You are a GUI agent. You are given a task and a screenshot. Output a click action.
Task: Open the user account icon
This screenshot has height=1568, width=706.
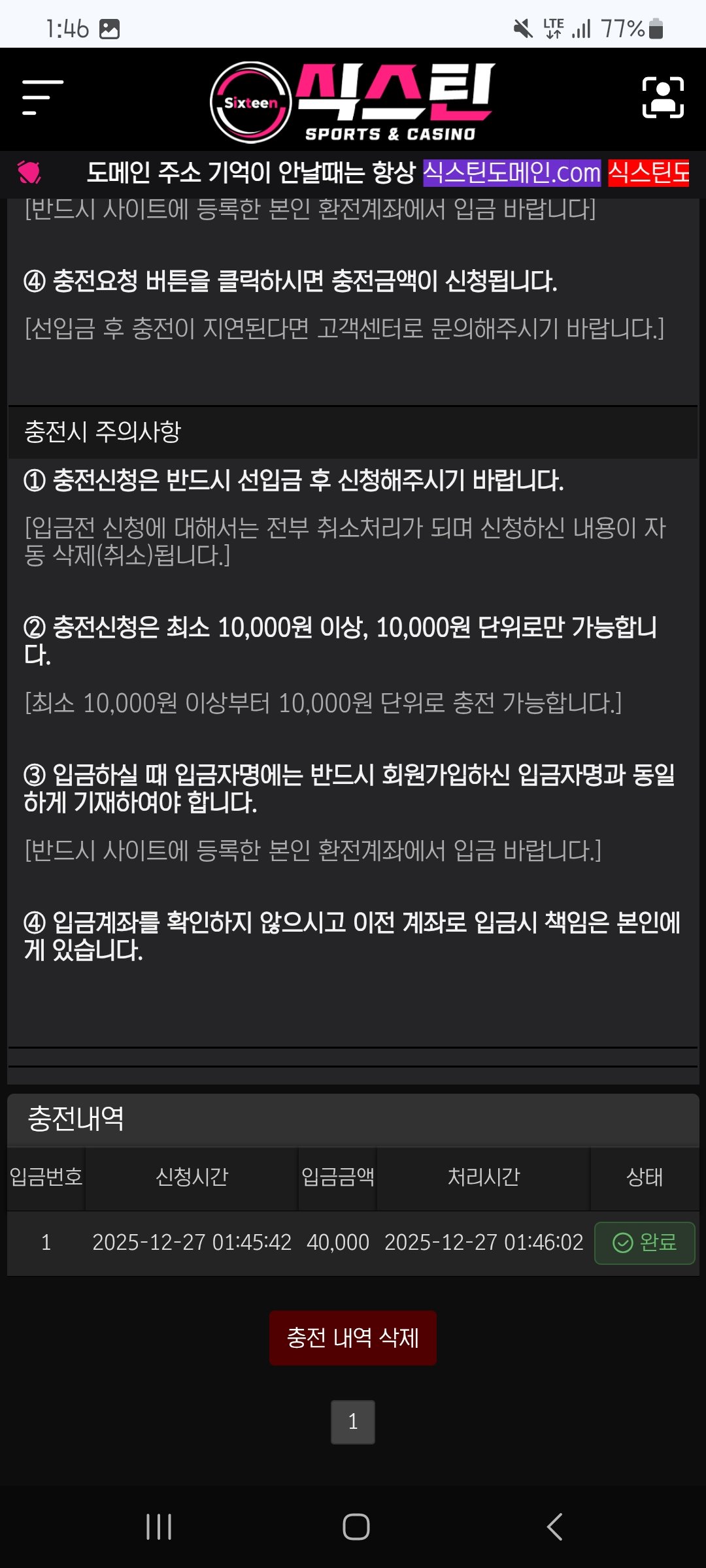(663, 98)
